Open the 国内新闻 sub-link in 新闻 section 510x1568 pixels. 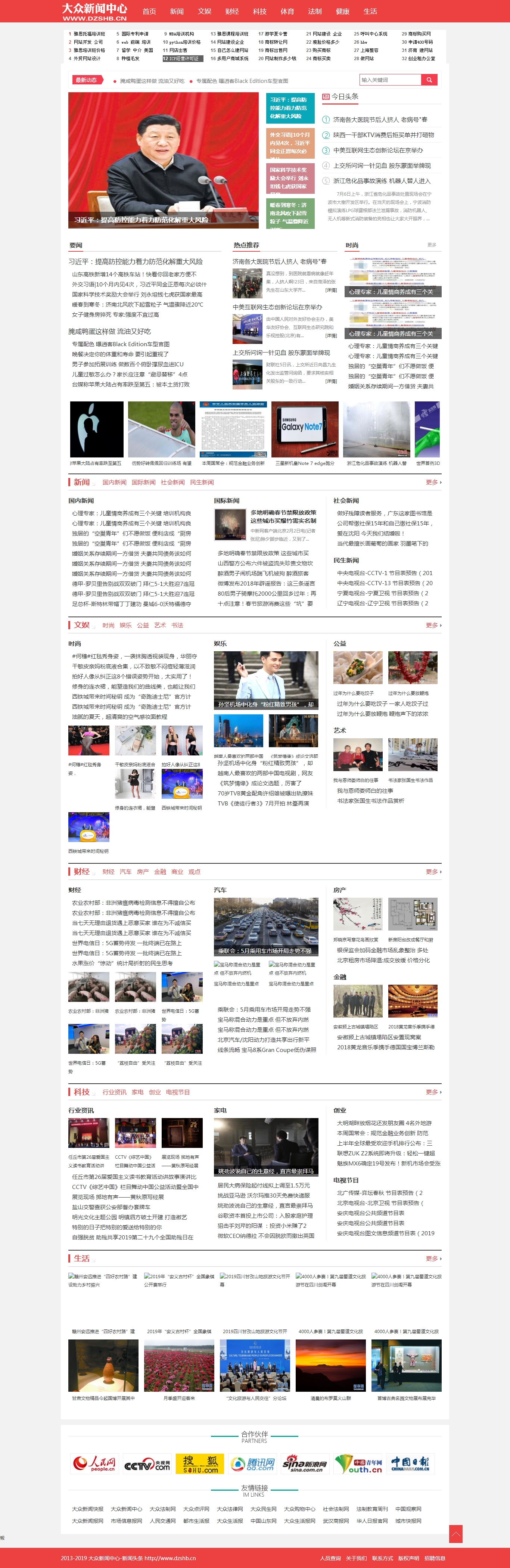[114, 482]
